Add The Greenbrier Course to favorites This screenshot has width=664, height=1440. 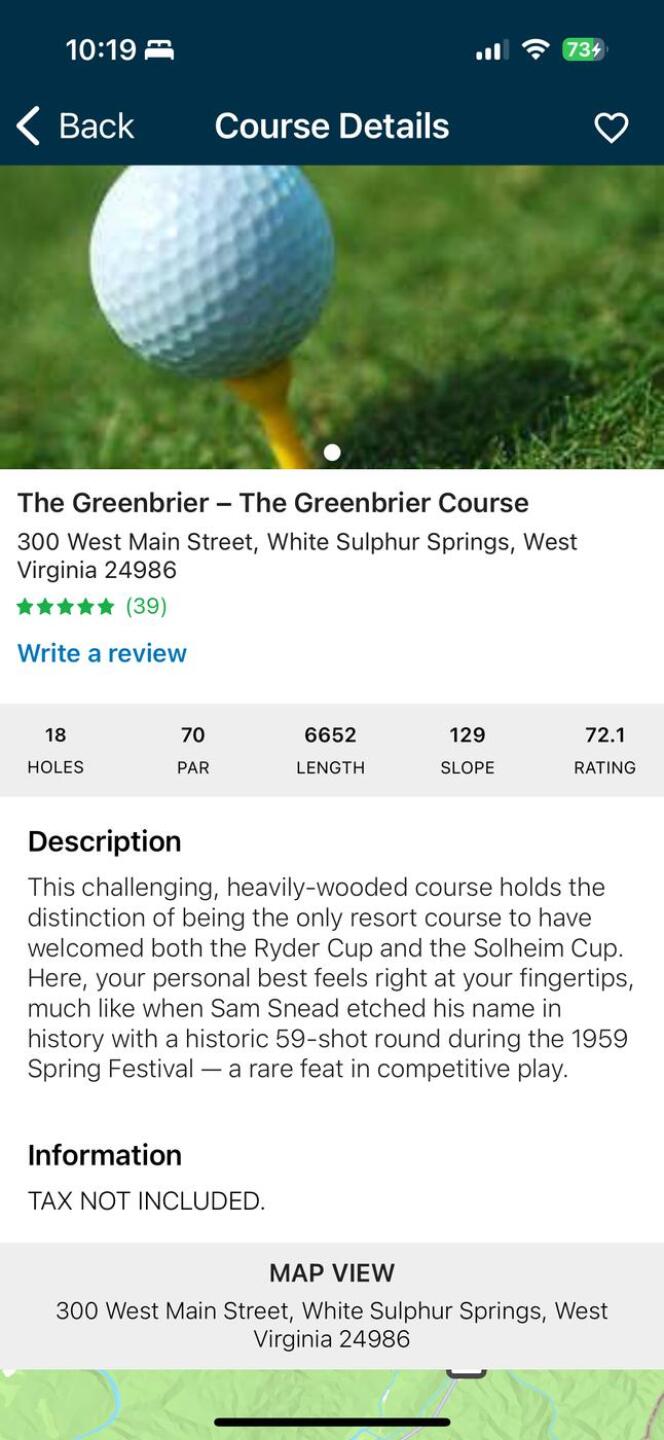click(x=611, y=127)
